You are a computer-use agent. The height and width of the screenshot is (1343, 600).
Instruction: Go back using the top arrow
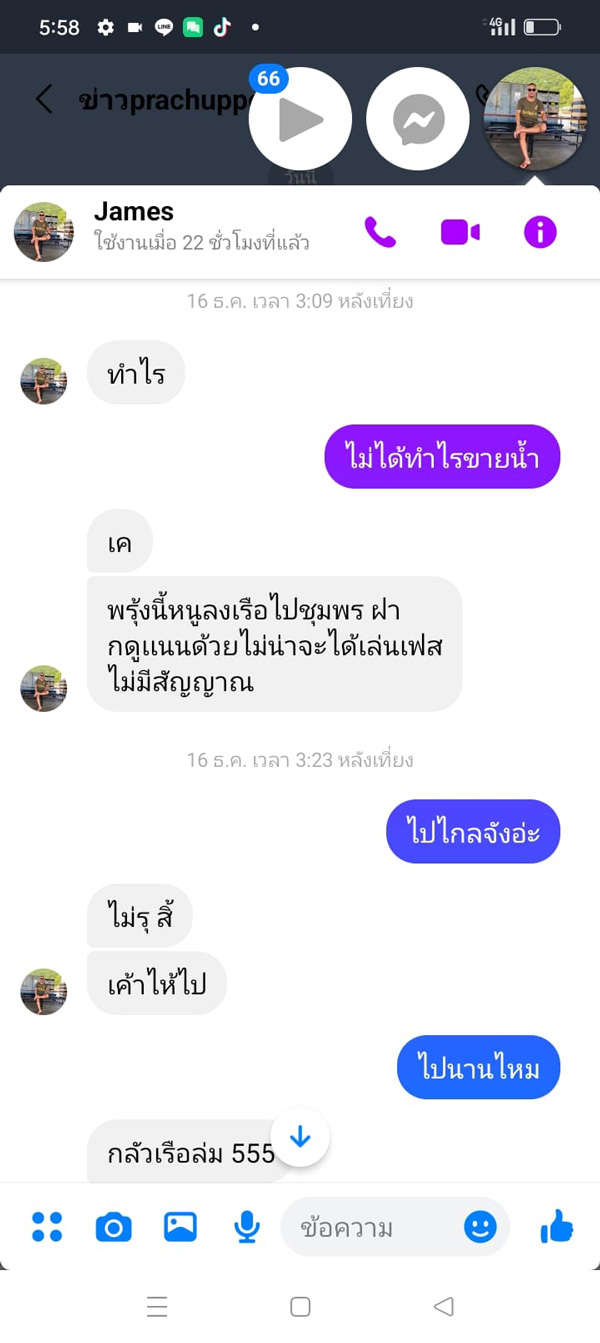[43, 99]
